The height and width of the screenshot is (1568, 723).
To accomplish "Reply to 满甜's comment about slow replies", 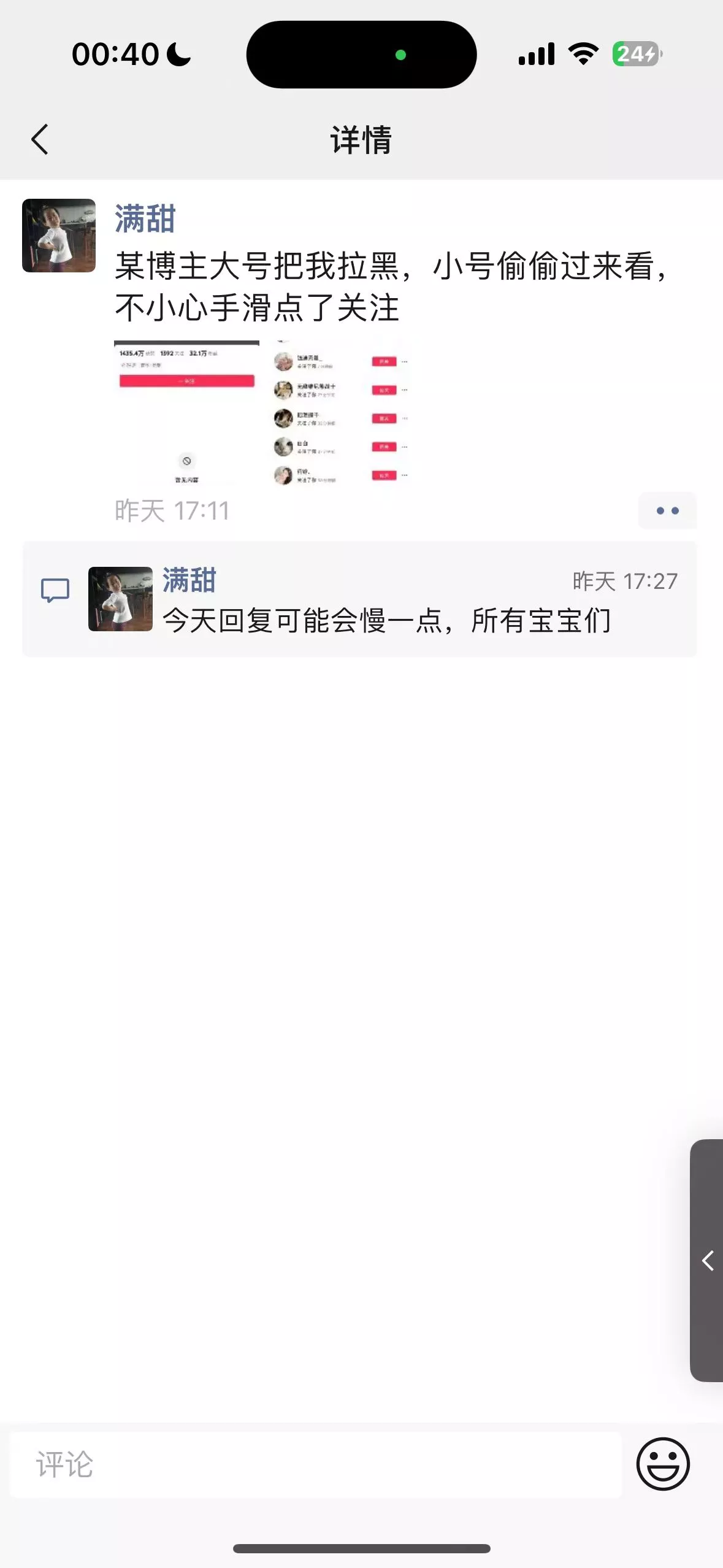I will 386,620.
